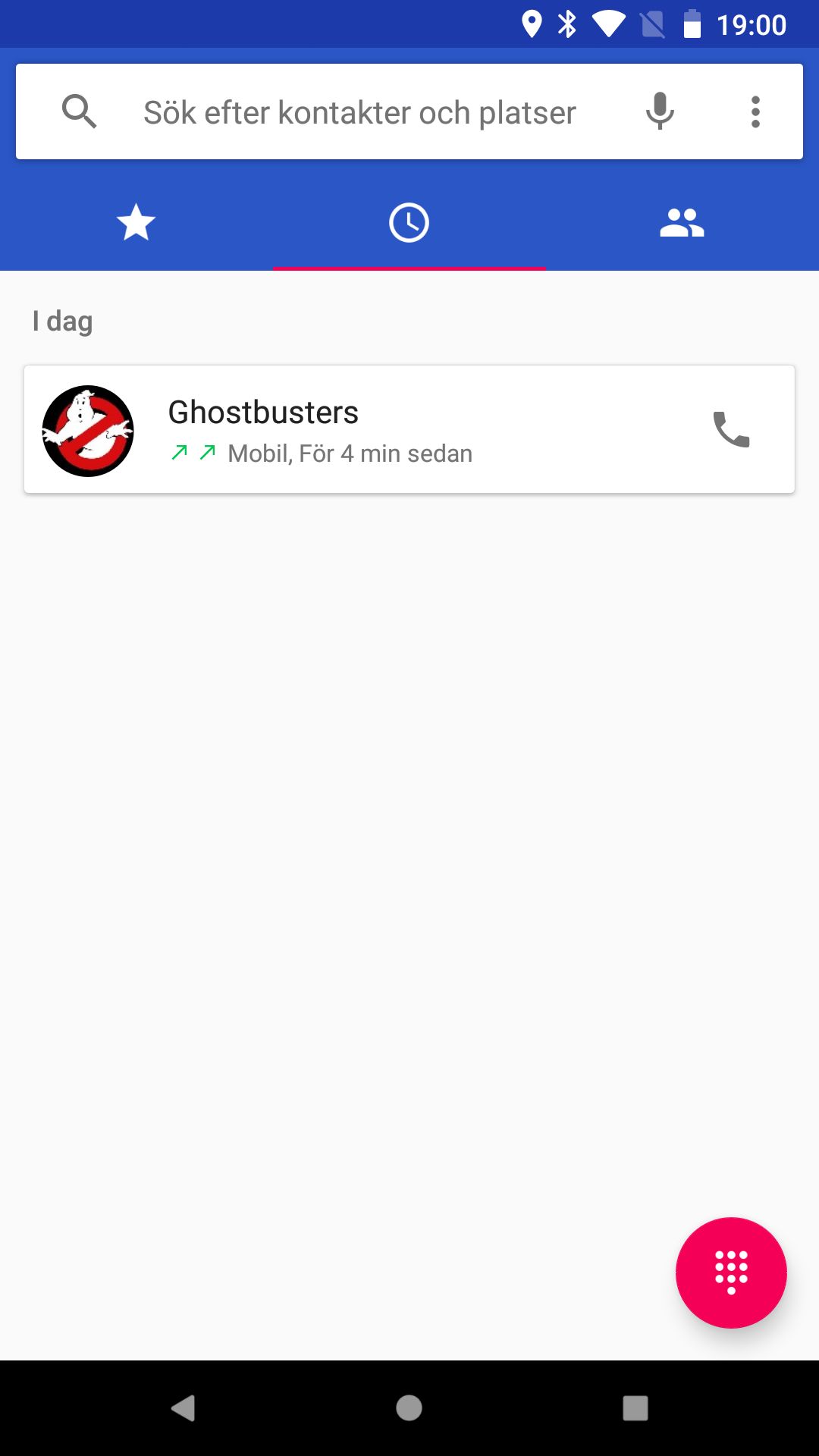Viewport: 819px width, 1456px height.
Task: Open the Ghostbusters contact photo
Action: 88,431
